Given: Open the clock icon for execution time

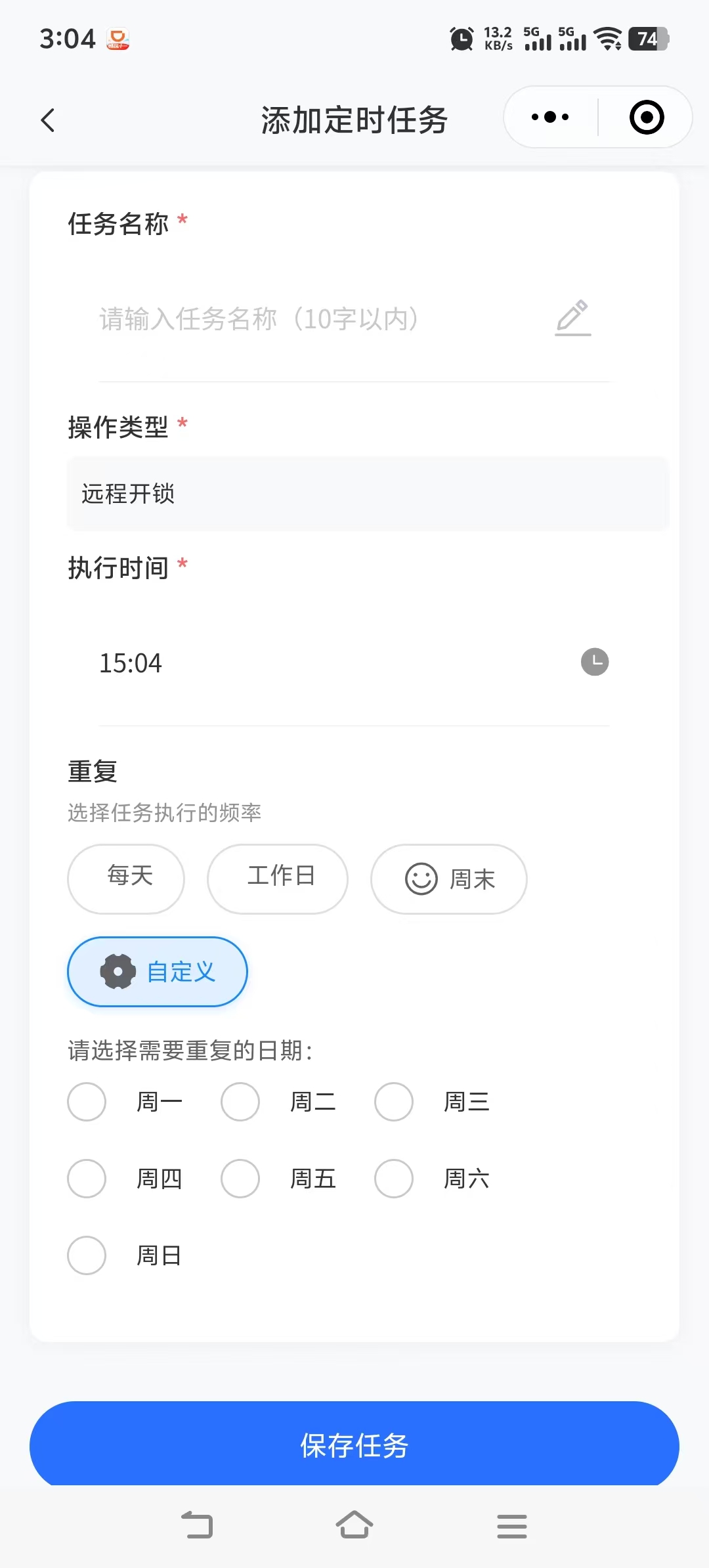Looking at the screenshot, I should [595, 662].
